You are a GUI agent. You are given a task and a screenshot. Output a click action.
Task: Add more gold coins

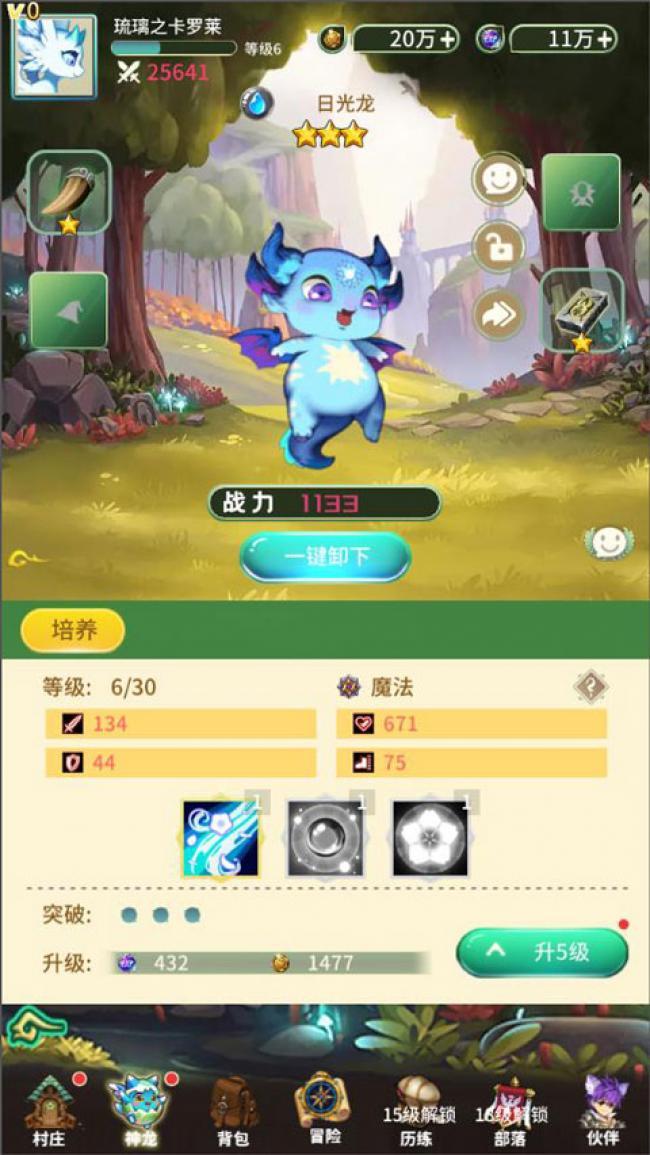pyautogui.click(x=449, y=40)
